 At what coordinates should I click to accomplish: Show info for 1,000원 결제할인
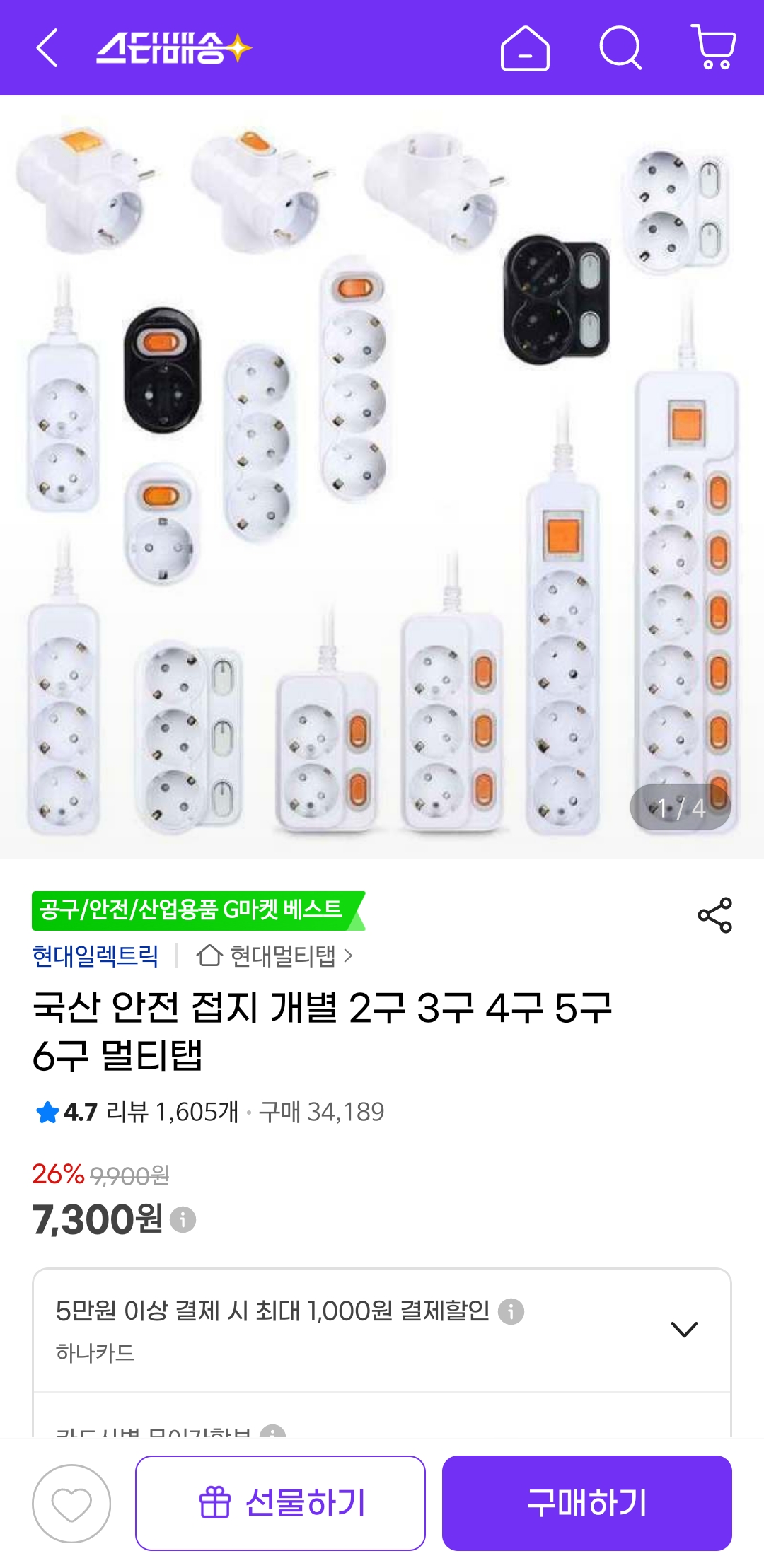pos(511,1311)
